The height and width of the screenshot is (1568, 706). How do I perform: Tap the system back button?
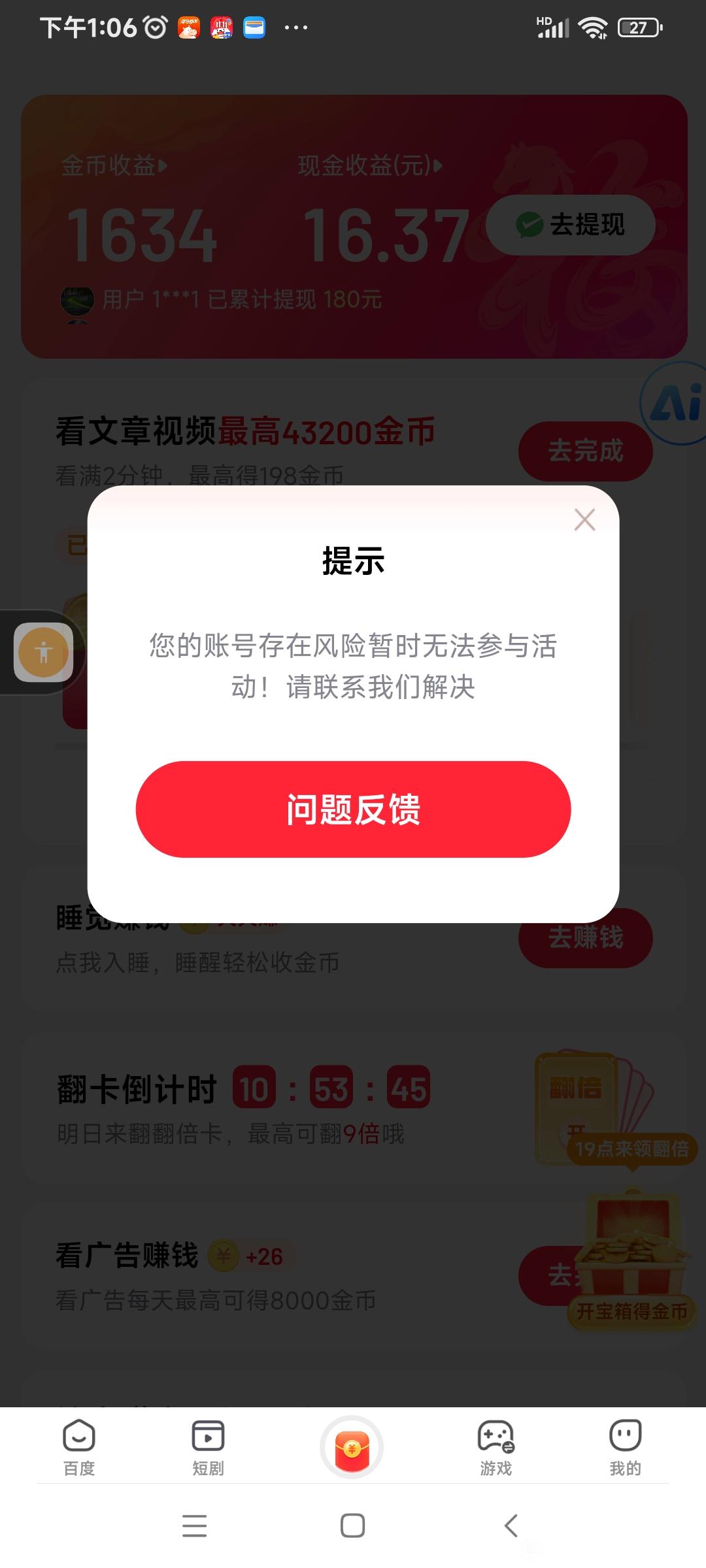coord(511,1526)
